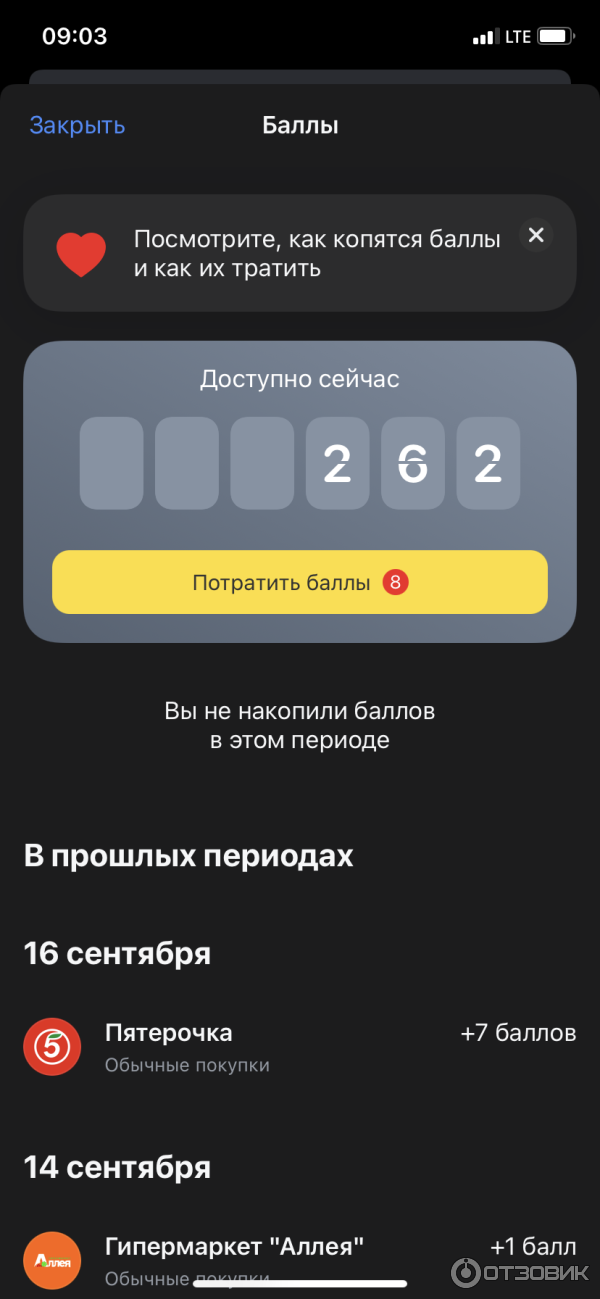The width and height of the screenshot is (600, 1299).
Task: Tap Закрыть to close the Баллы sheet
Action: click(77, 125)
